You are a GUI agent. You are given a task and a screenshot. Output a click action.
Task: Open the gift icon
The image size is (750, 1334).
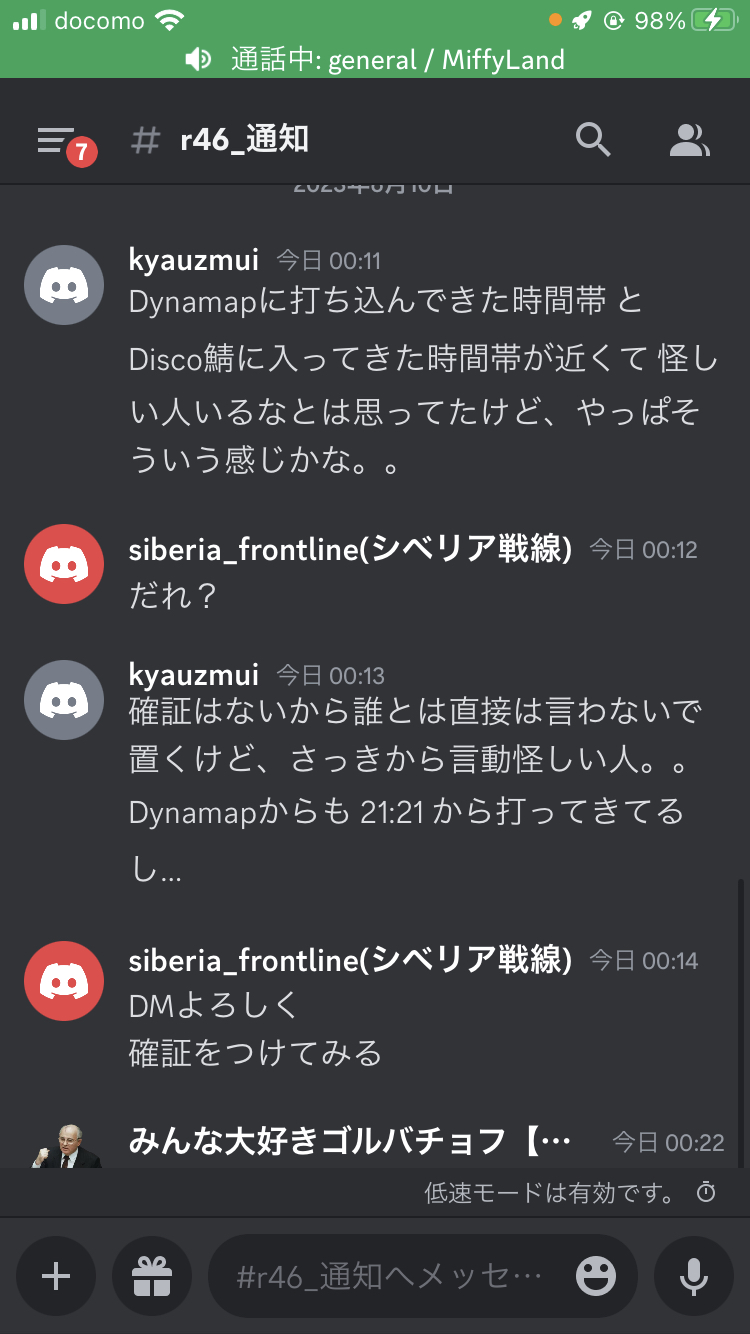[x=152, y=1277]
